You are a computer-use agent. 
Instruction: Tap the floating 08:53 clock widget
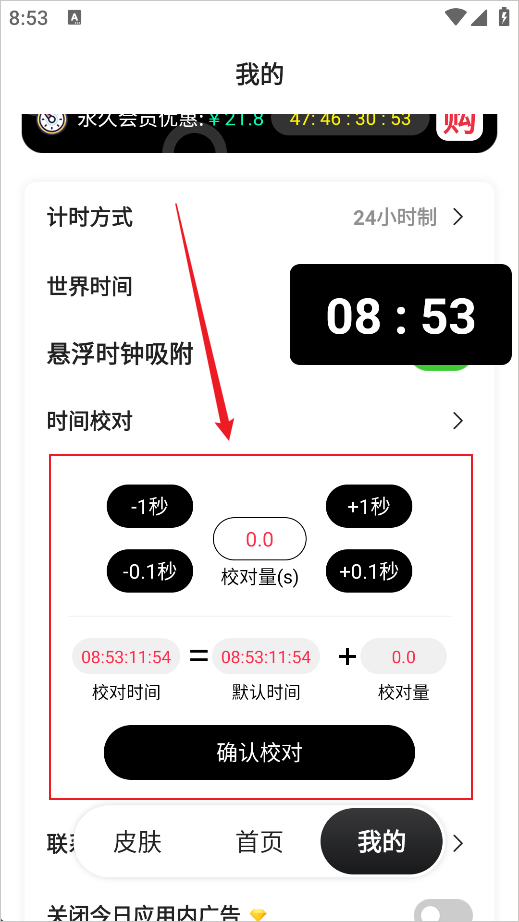(x=401, y=315)
